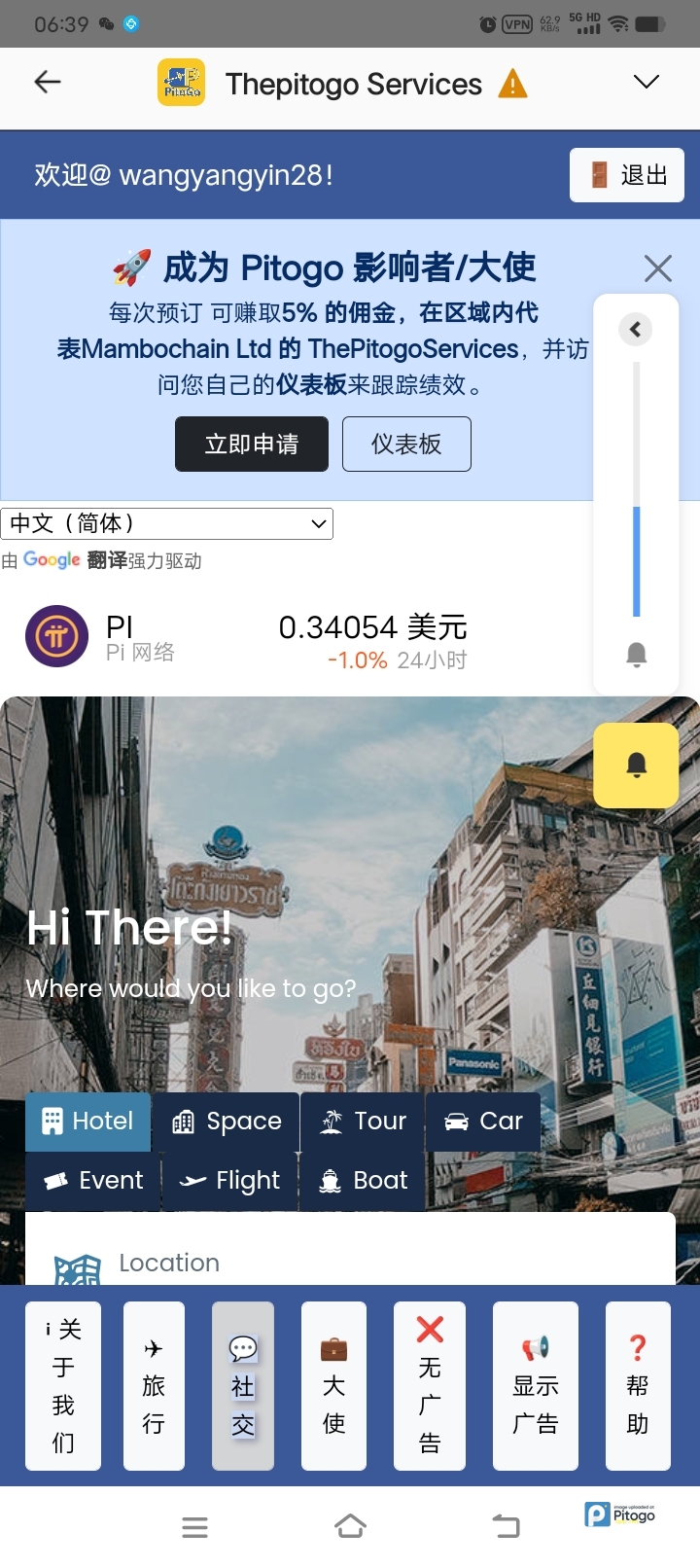700x1568 pixels.
Task: Open the 帮助 help section
Action: tap(638, 1385)
